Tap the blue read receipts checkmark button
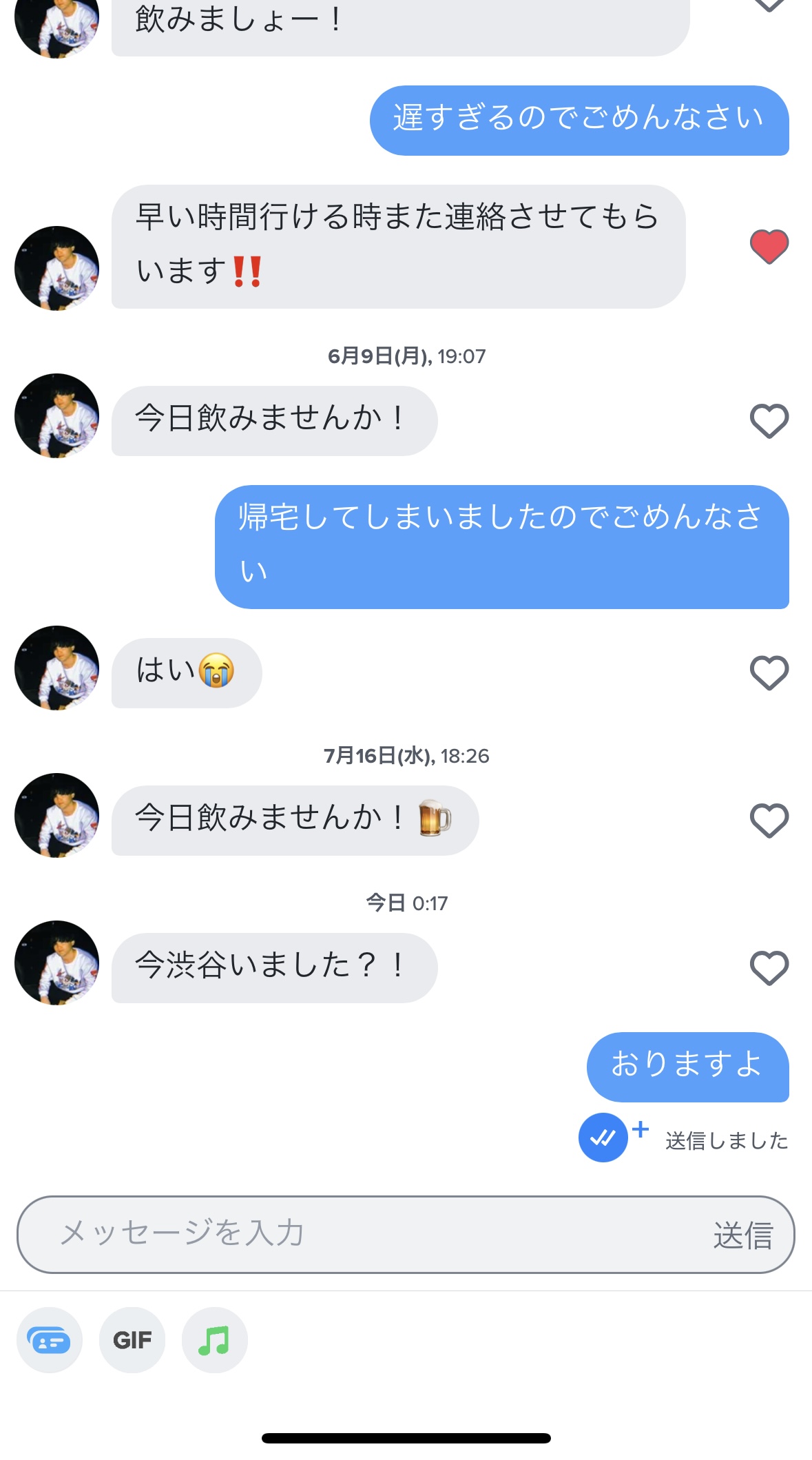Screen dimensions: 812x1460 click(x=603, y=1138)
